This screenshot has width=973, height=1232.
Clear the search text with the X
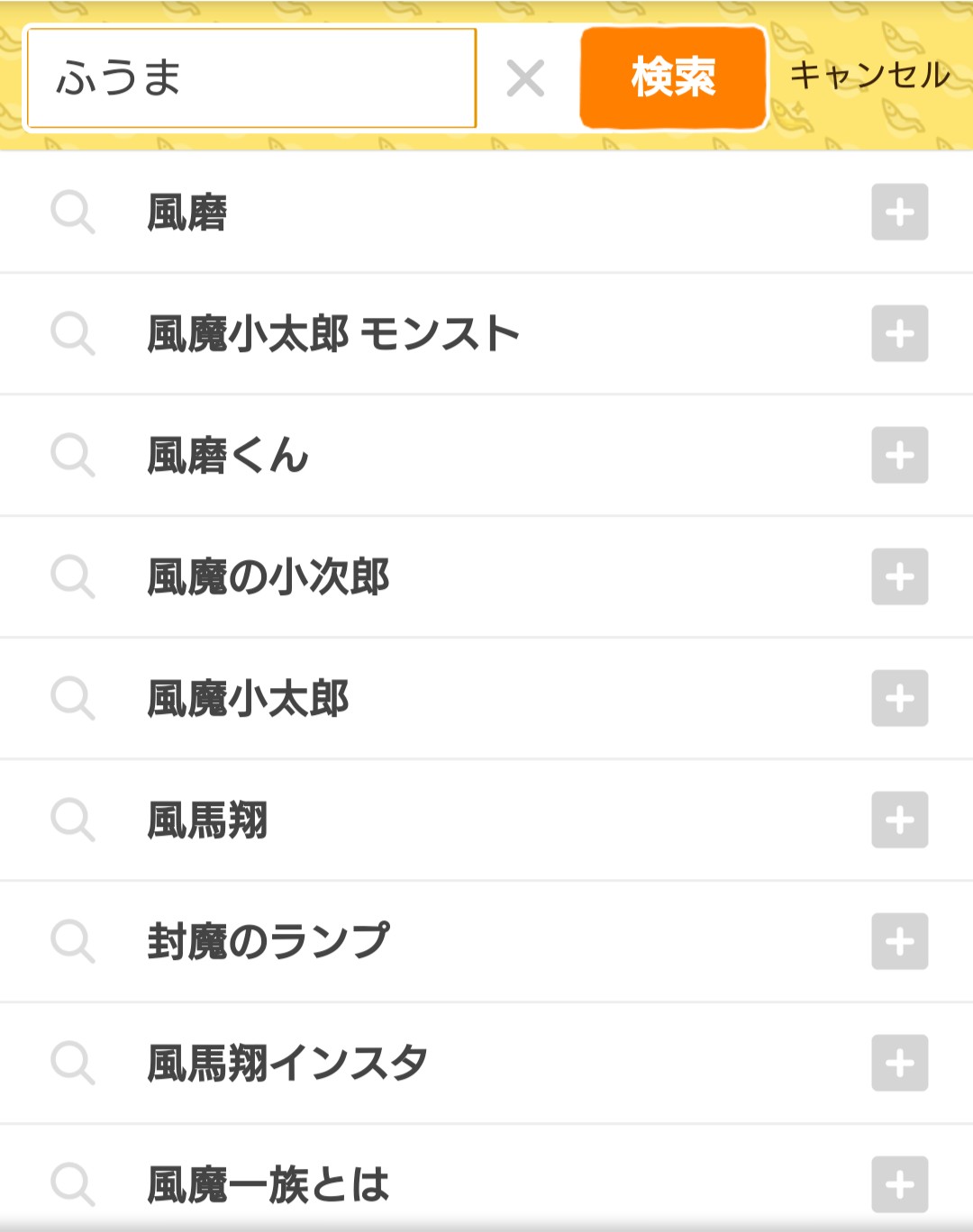[525, 78]
